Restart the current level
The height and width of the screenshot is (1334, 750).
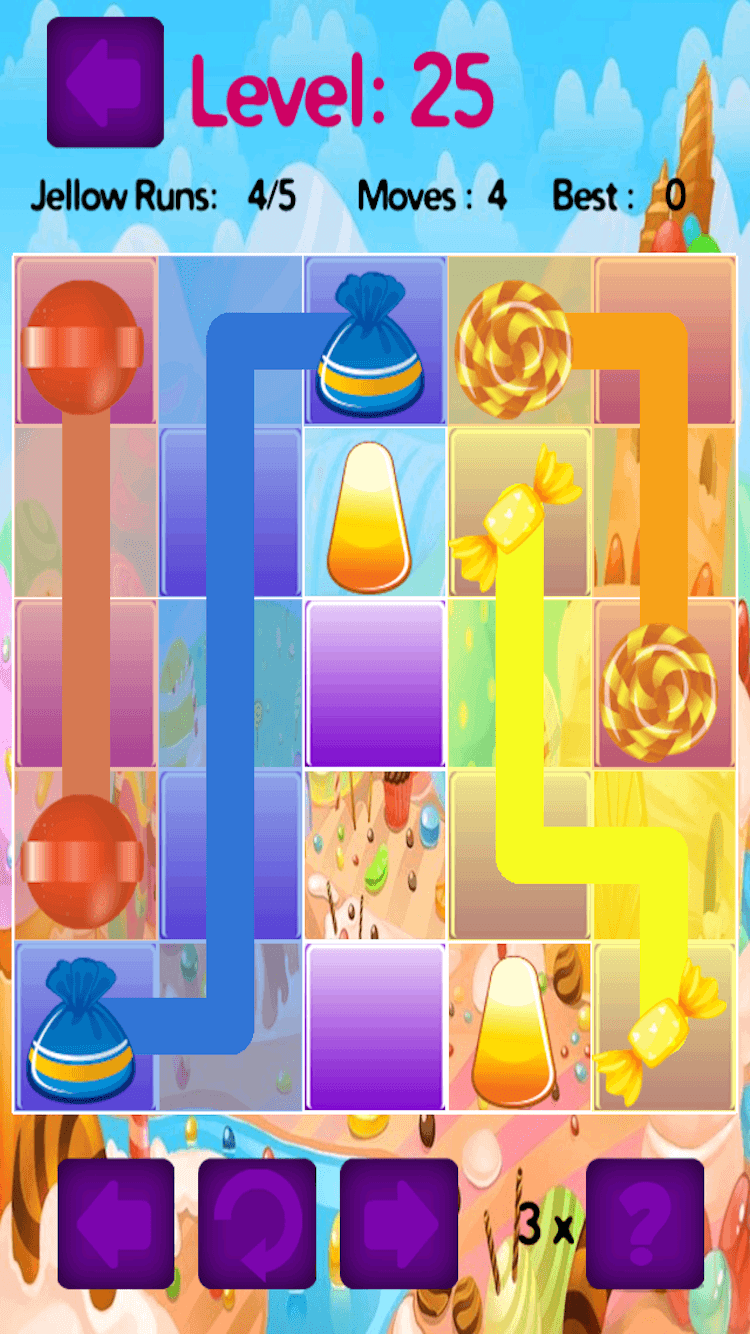(257, 1223)
